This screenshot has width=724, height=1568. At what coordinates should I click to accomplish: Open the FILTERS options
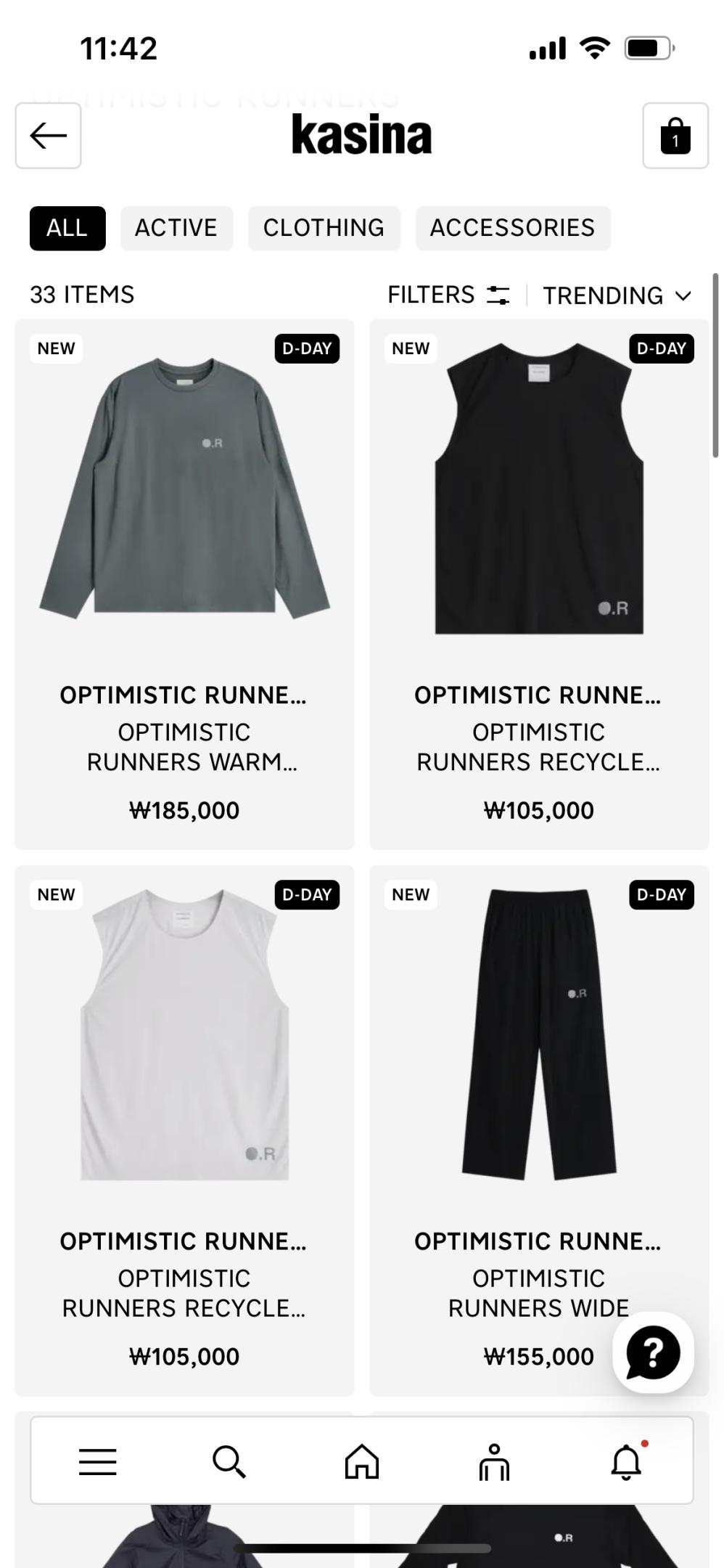[x=448, y=295]
